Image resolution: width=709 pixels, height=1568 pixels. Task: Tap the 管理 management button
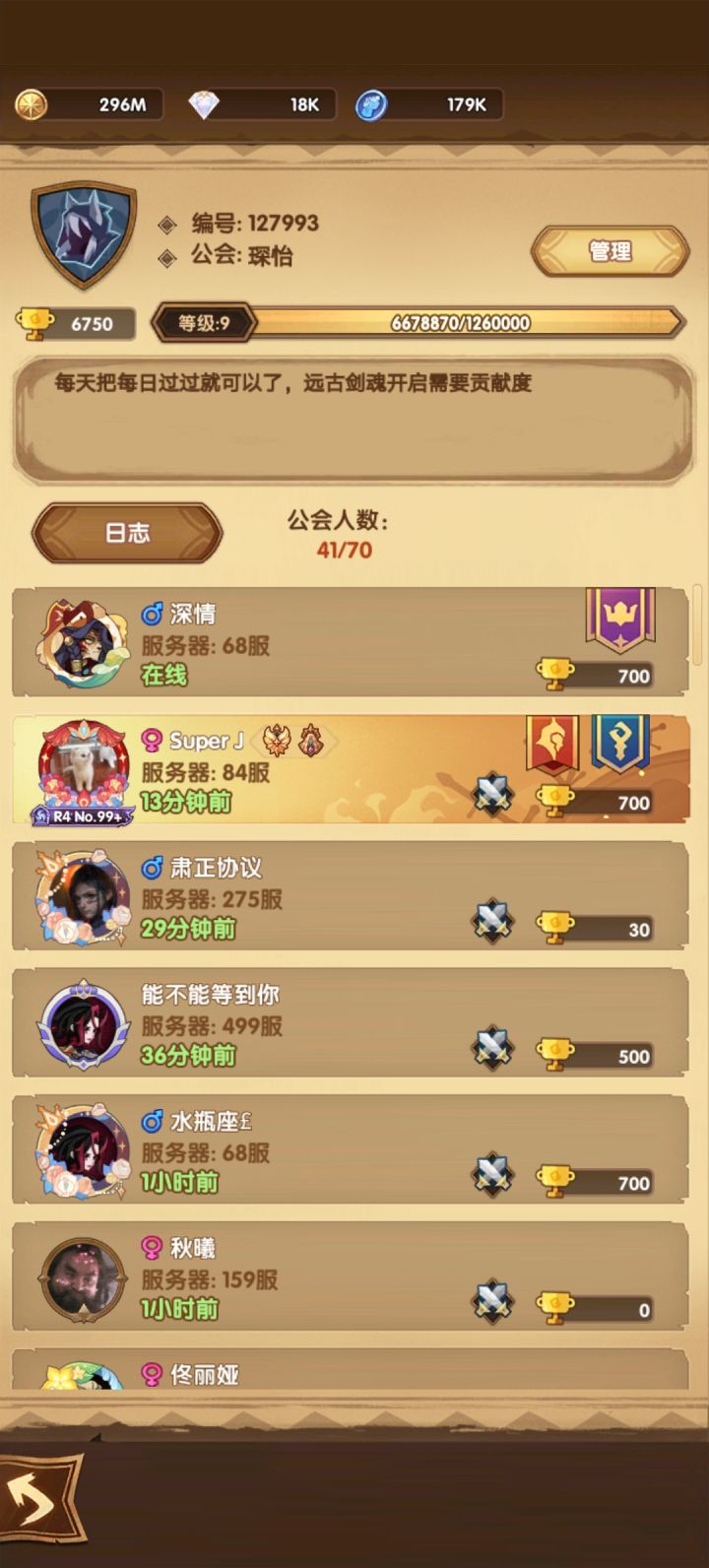click(x=609, y=252)
